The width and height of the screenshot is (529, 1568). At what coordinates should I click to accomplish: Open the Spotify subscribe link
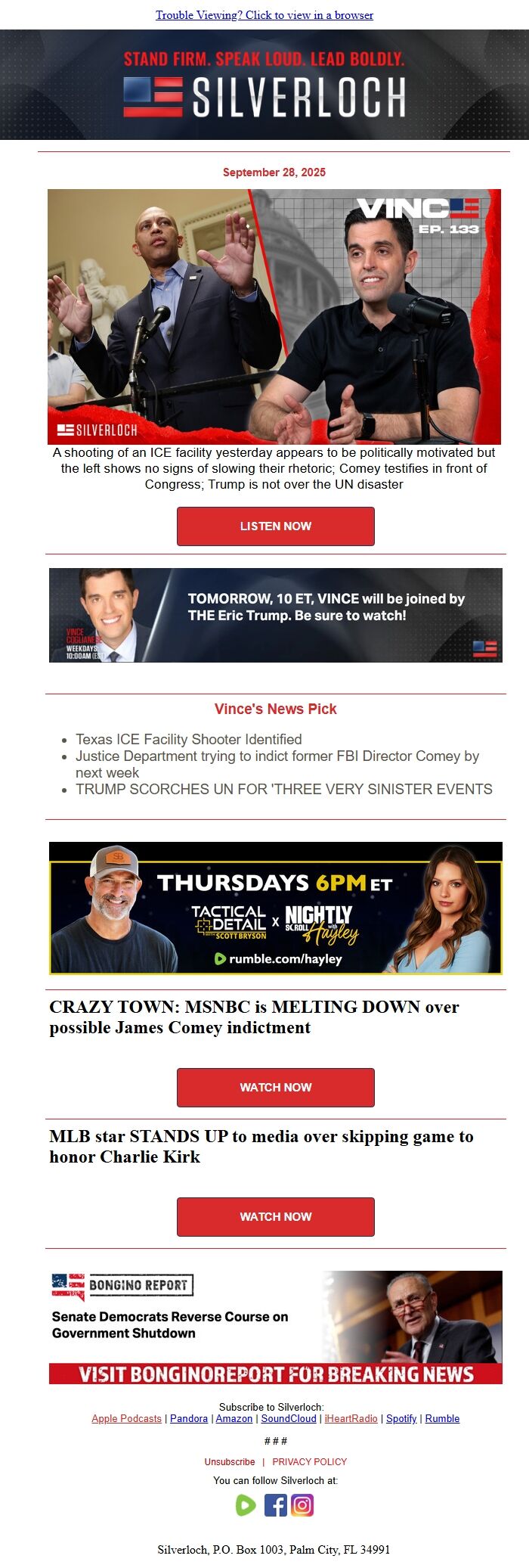point(401,1418)
